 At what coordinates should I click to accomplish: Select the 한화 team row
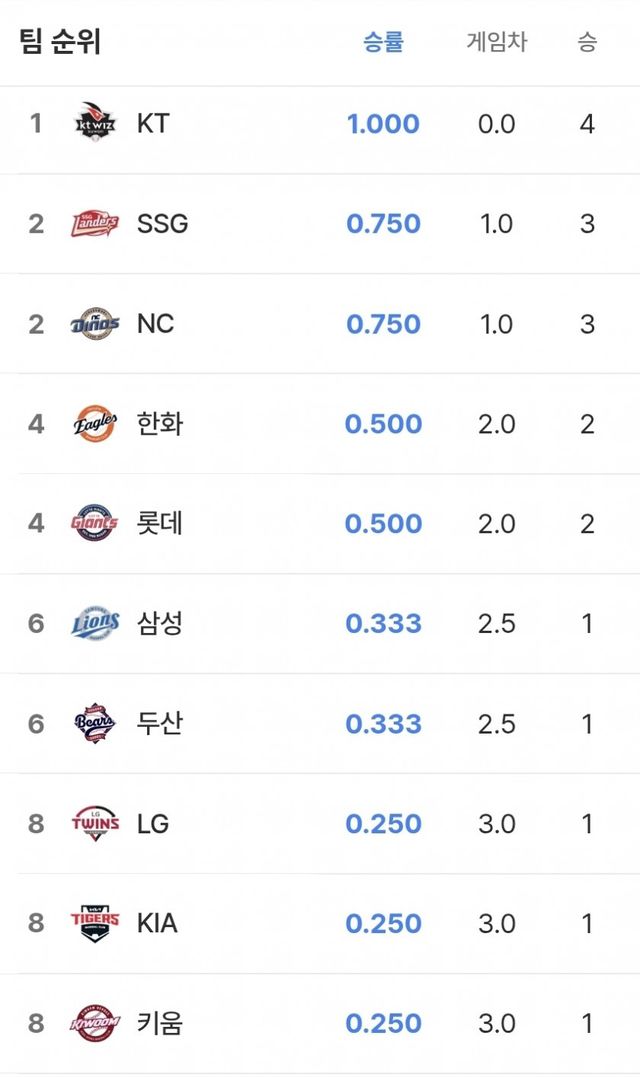pos(160,424)
